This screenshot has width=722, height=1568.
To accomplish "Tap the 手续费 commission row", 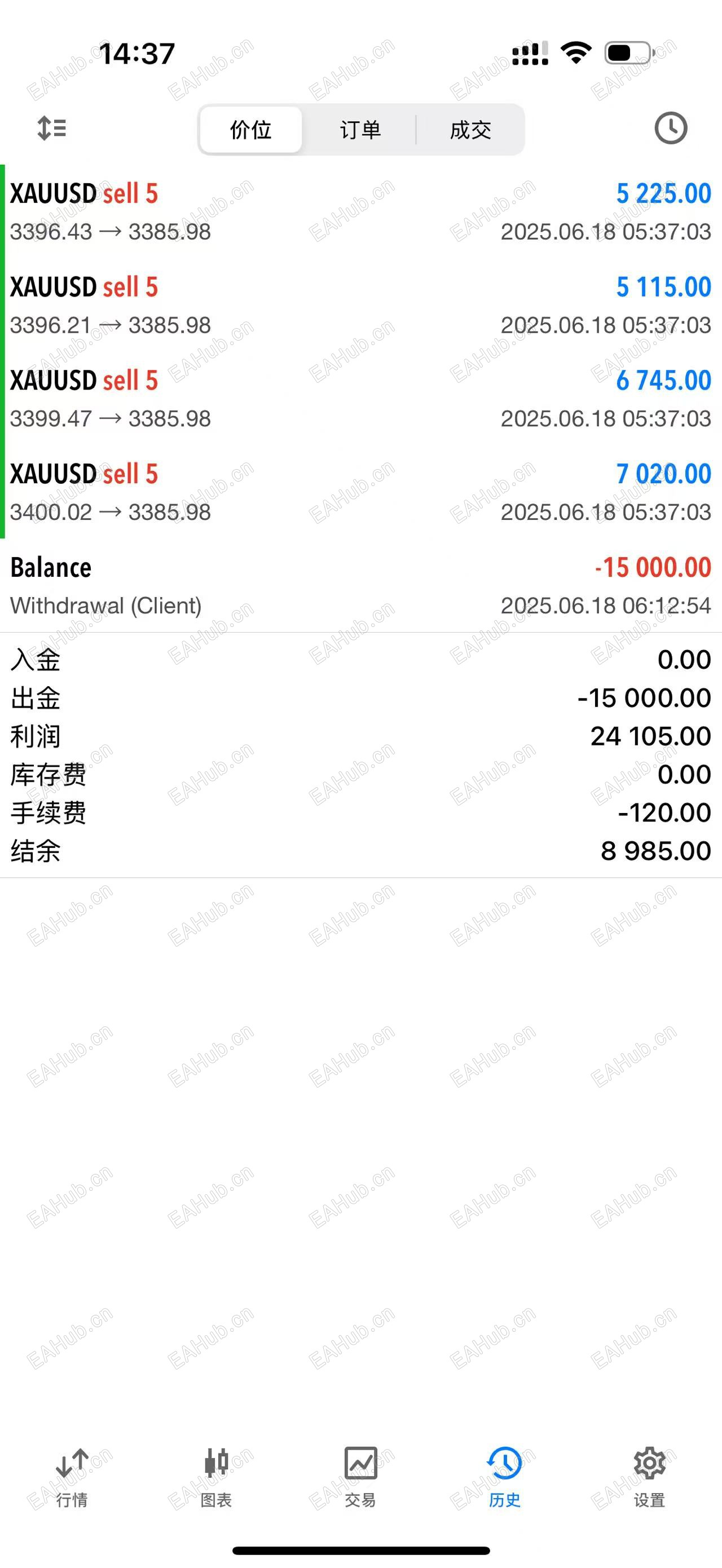I will 360,812.
